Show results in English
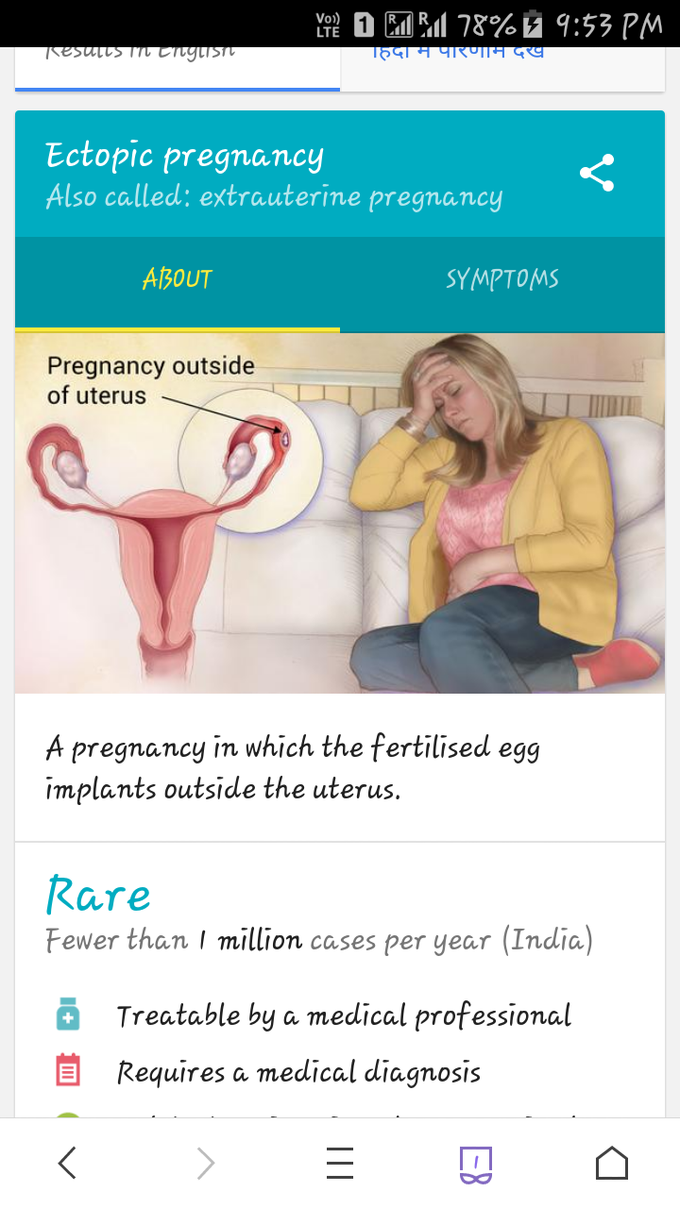 pos(177,56)
